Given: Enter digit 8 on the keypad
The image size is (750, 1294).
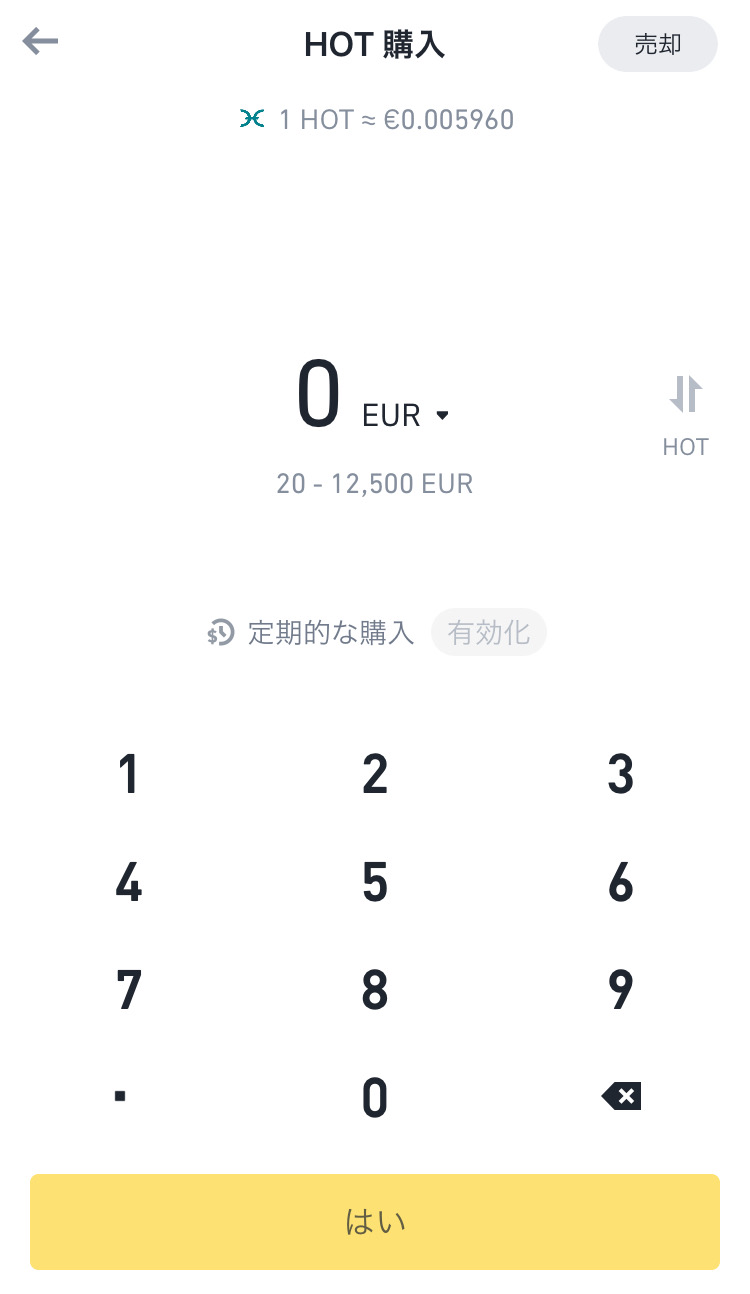Looking at the screenshot, I should pos(375,990).
